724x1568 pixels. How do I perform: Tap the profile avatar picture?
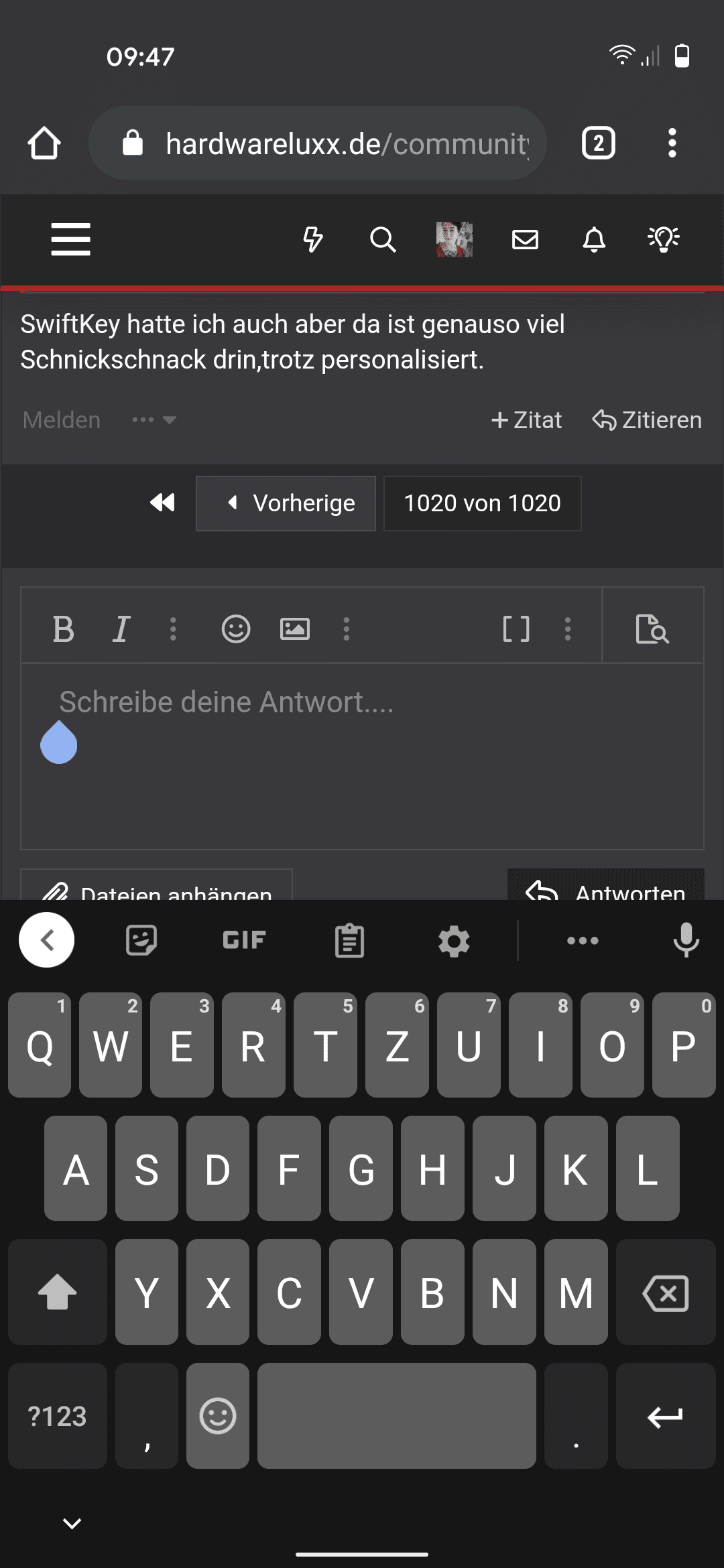tap(455, 239)
